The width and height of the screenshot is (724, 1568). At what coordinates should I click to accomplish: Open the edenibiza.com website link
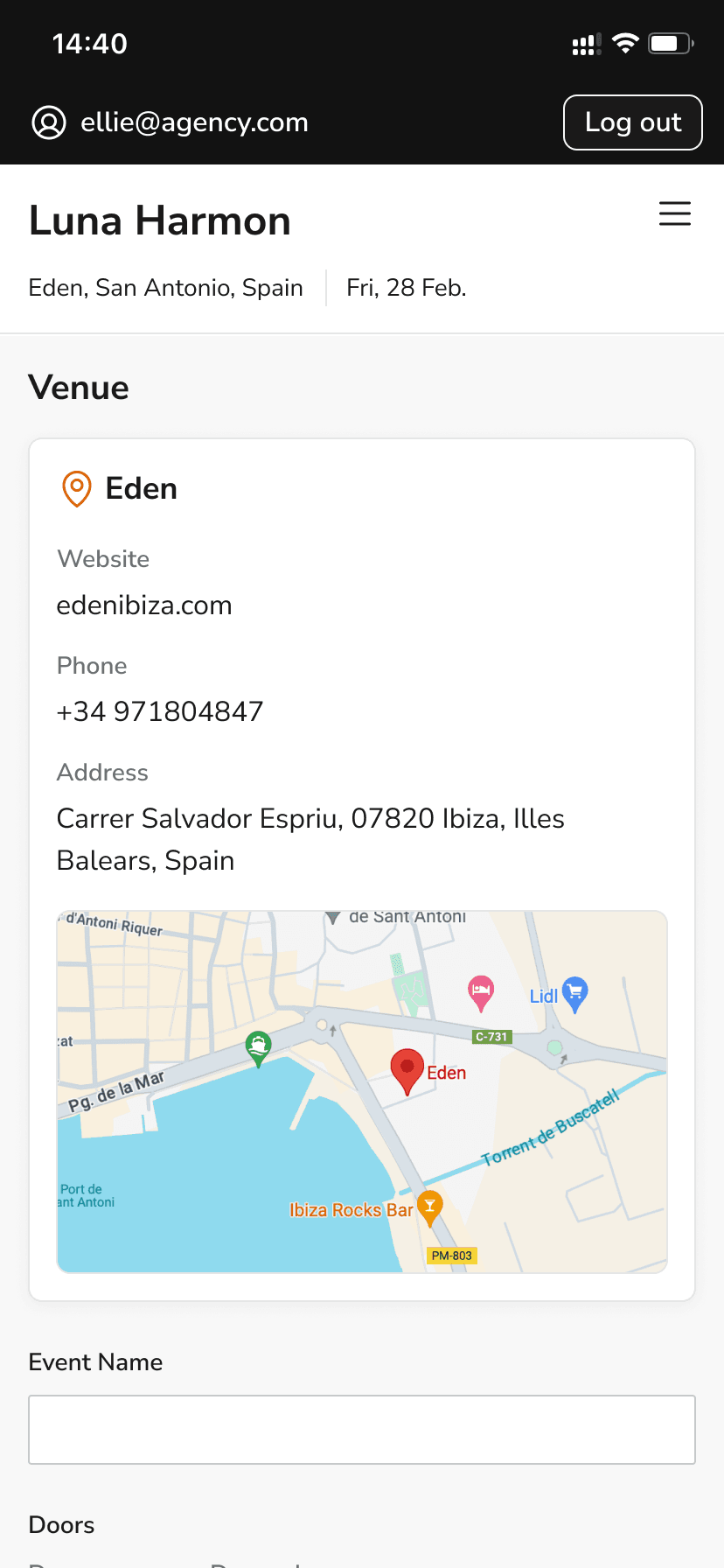[144, 605]
